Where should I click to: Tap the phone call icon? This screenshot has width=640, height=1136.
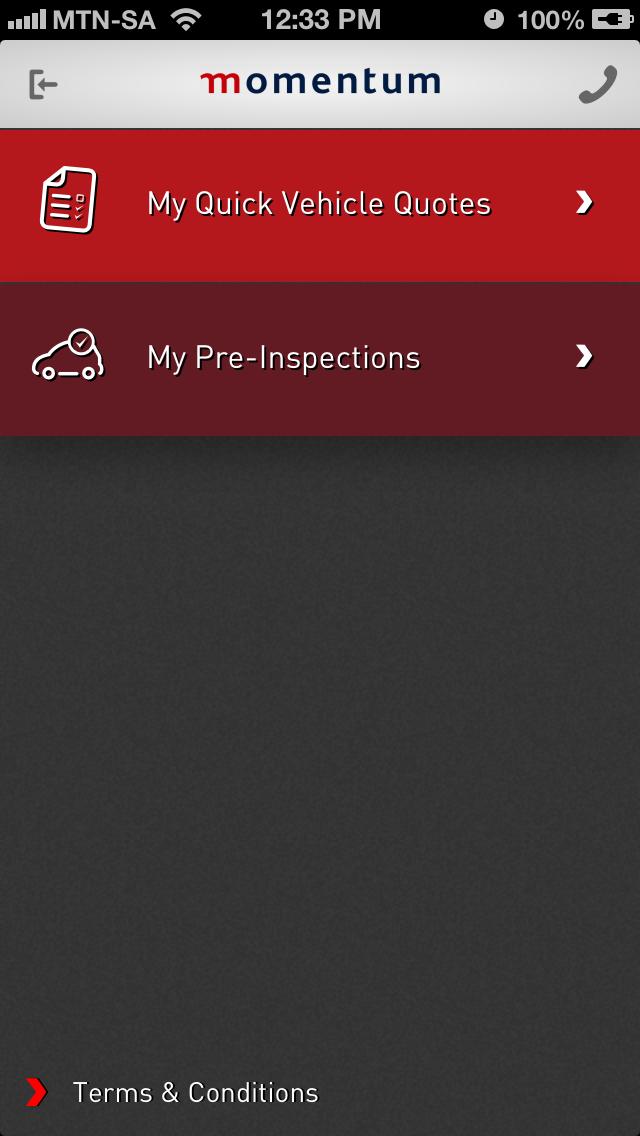pos(597,85)
